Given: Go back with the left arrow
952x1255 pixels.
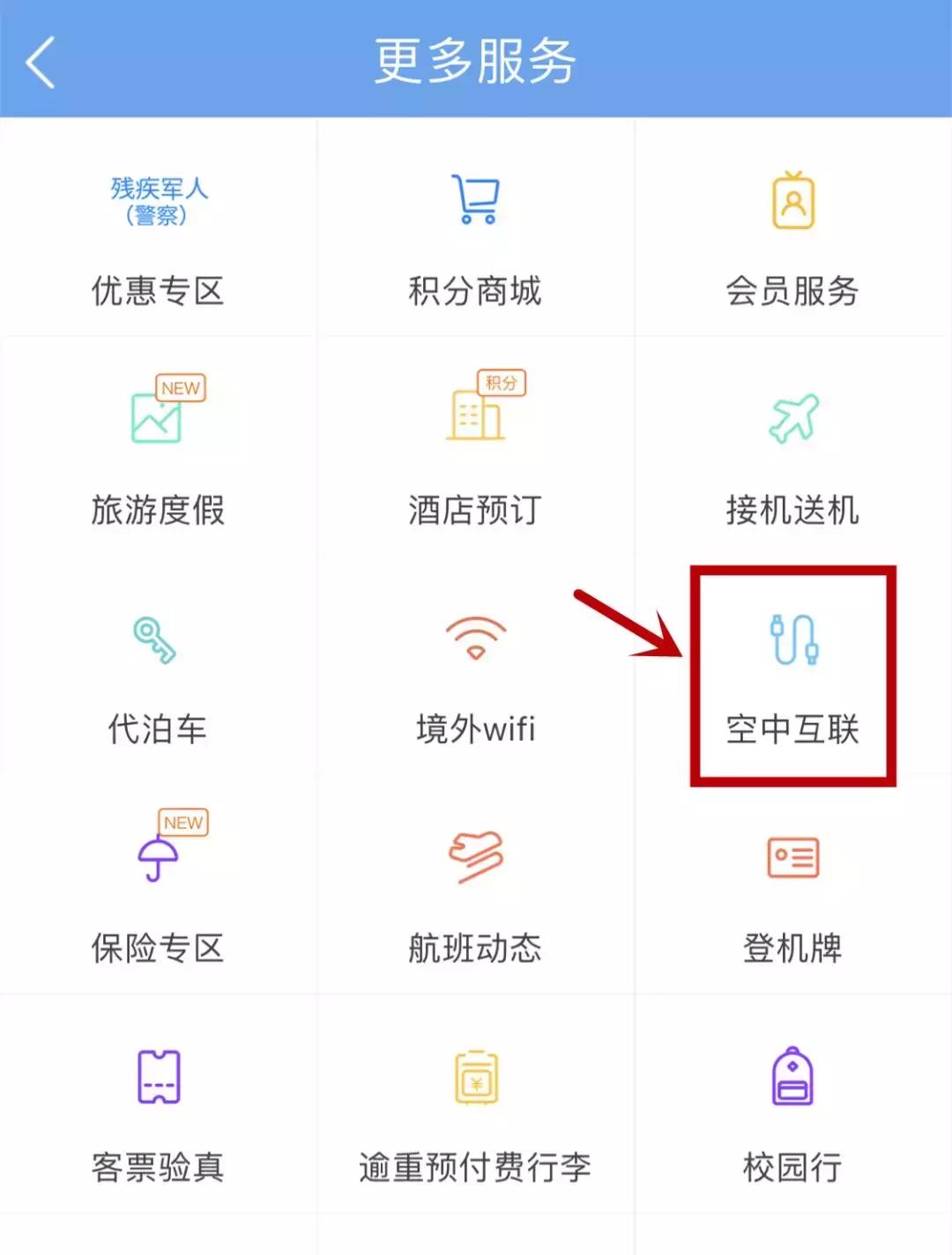Looking at the screenshot, I should (40, 62).
